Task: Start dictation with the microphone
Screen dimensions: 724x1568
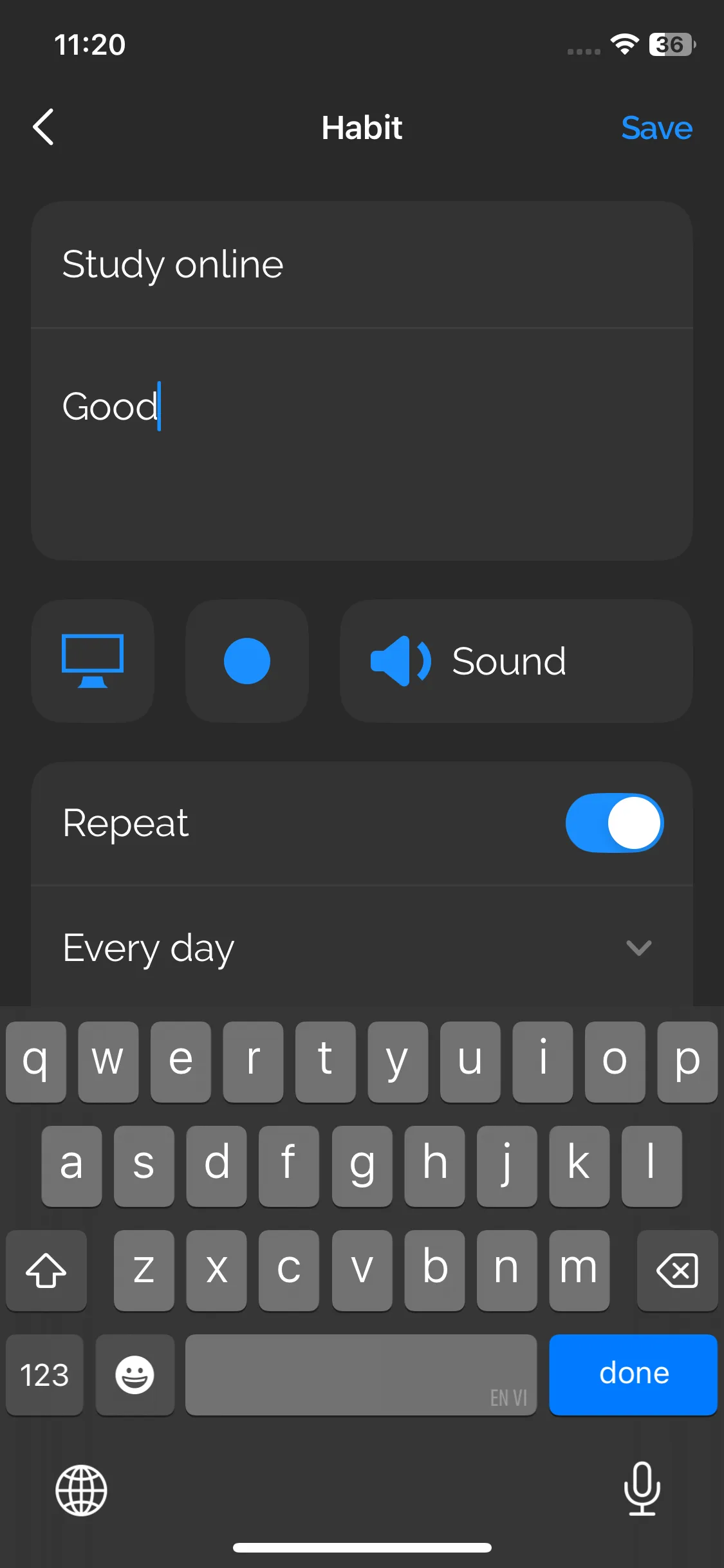Action: [x=642, y=1488]
